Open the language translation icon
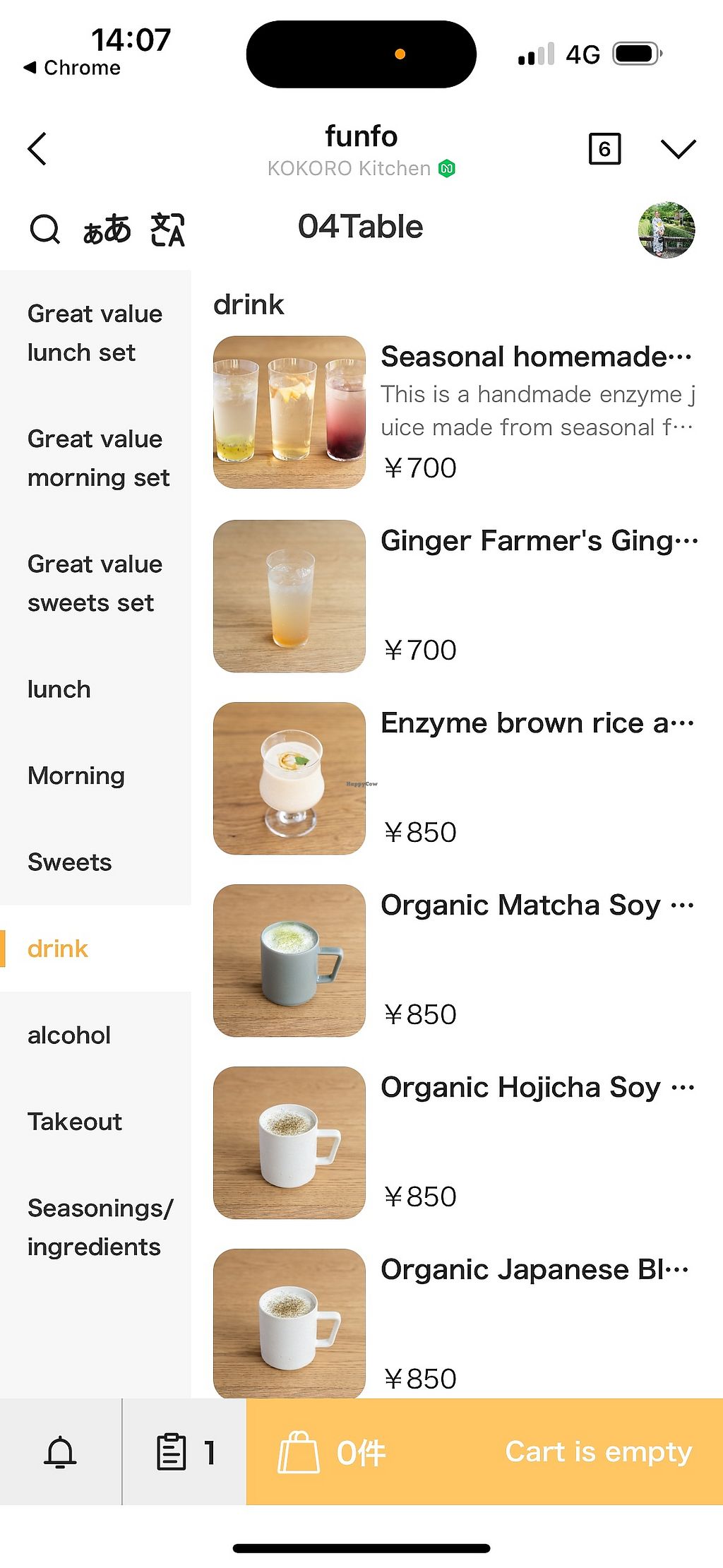 pyautogui.click(x=167, y=230)
